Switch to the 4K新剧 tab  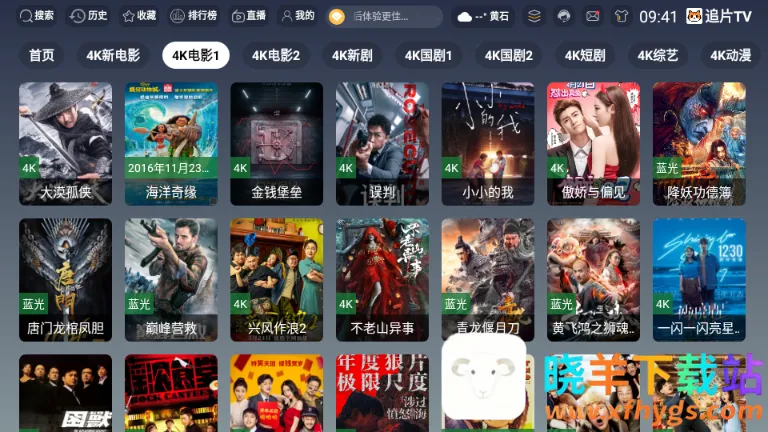[x=352, y=55]
